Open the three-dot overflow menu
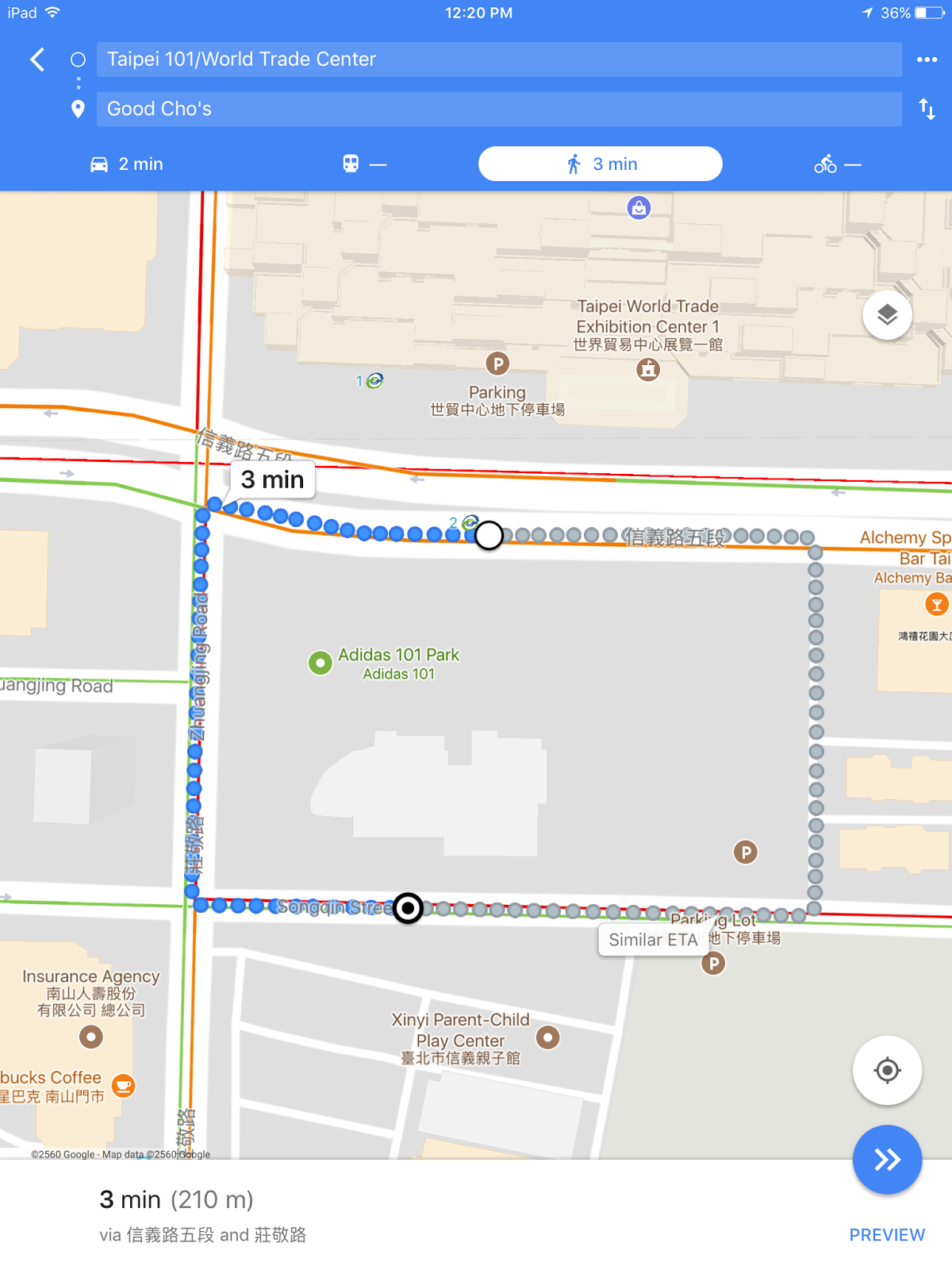Image resolution: width=952 pixels, height=1270 pixels. [927, 60]
